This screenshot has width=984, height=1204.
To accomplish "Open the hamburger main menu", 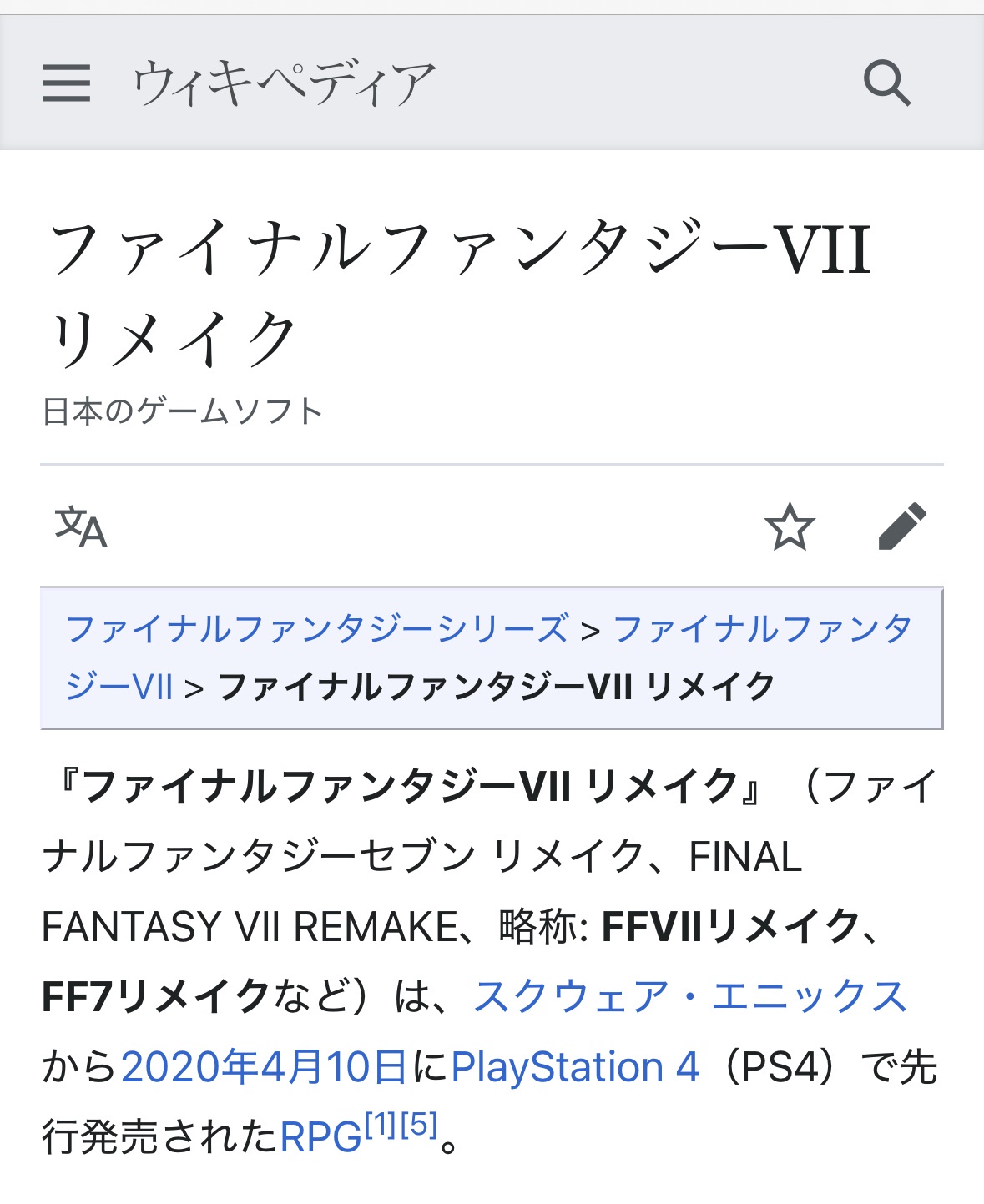I will tap(66, 83).
